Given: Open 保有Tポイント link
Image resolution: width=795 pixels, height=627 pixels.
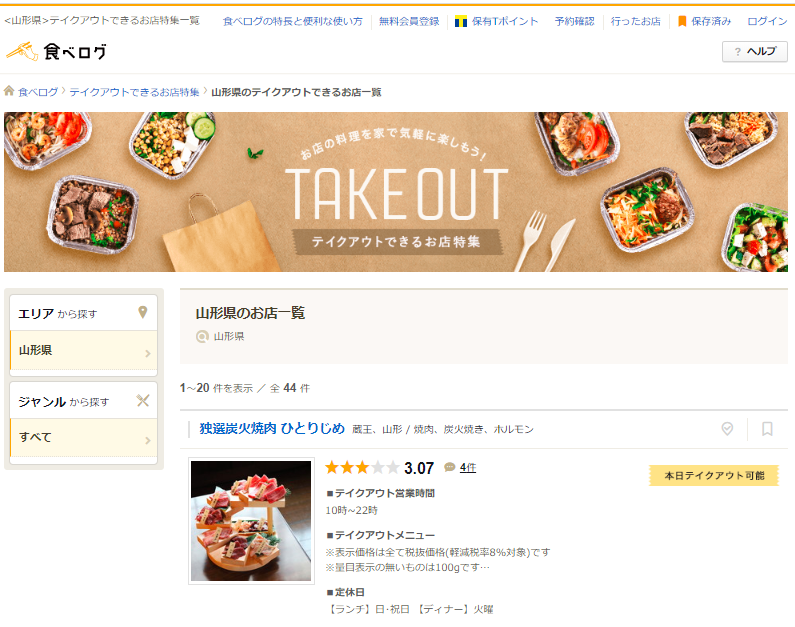Looking at the screenshot, I should coord(497,21).
